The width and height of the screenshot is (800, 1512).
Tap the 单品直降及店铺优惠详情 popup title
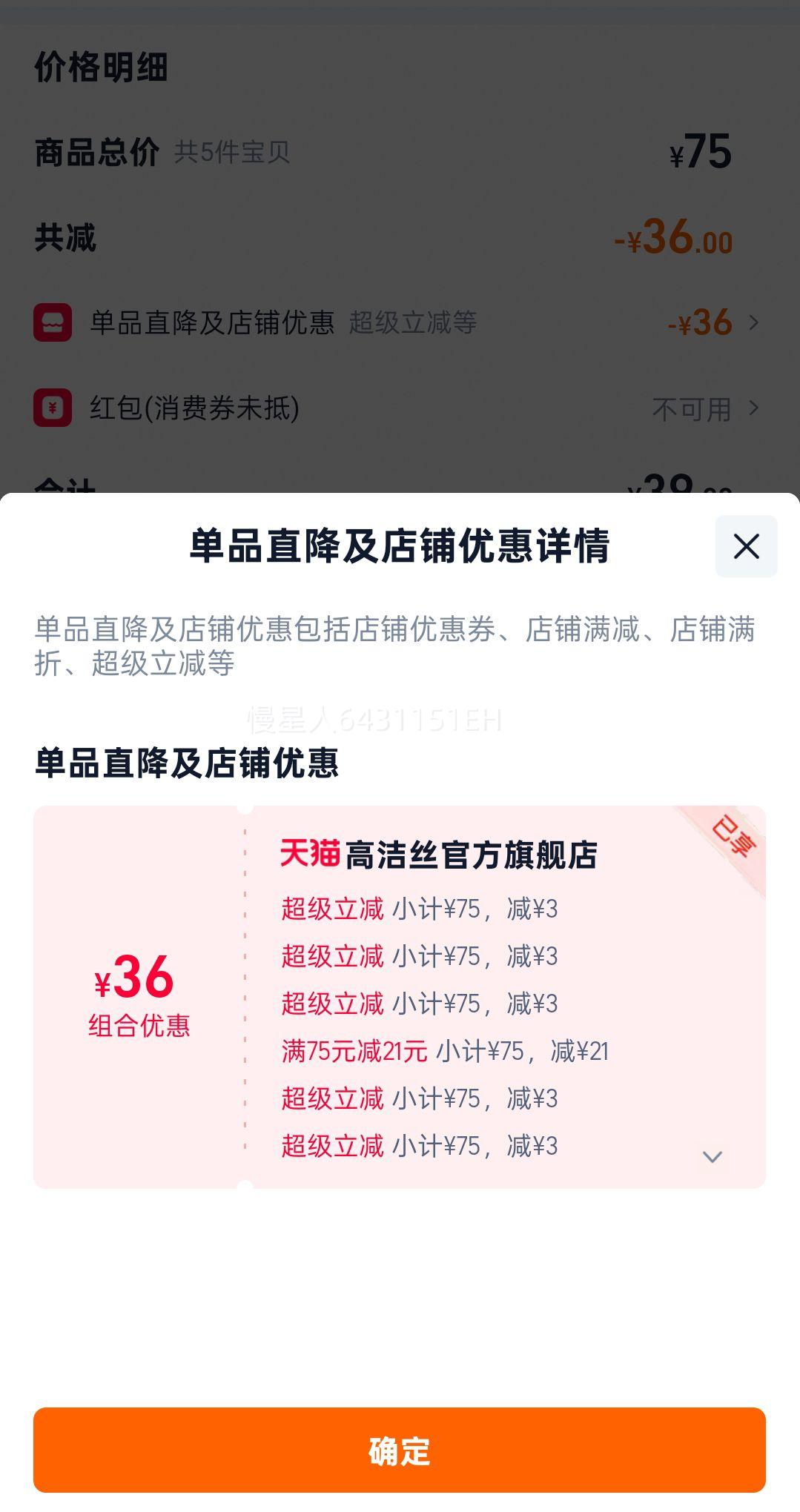(x=400, y=546)
